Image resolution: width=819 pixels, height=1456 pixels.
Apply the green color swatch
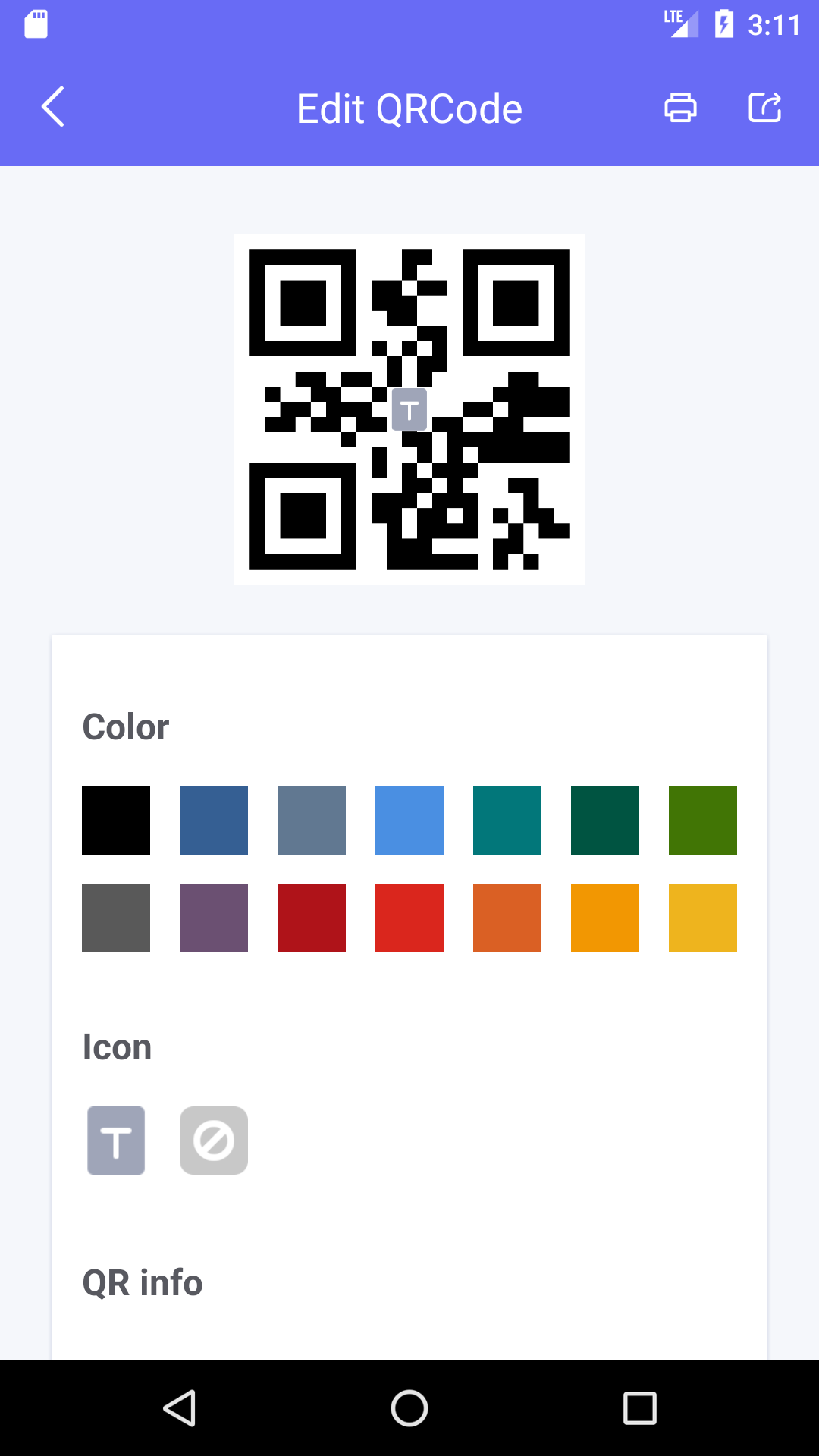tap(701, 820)
